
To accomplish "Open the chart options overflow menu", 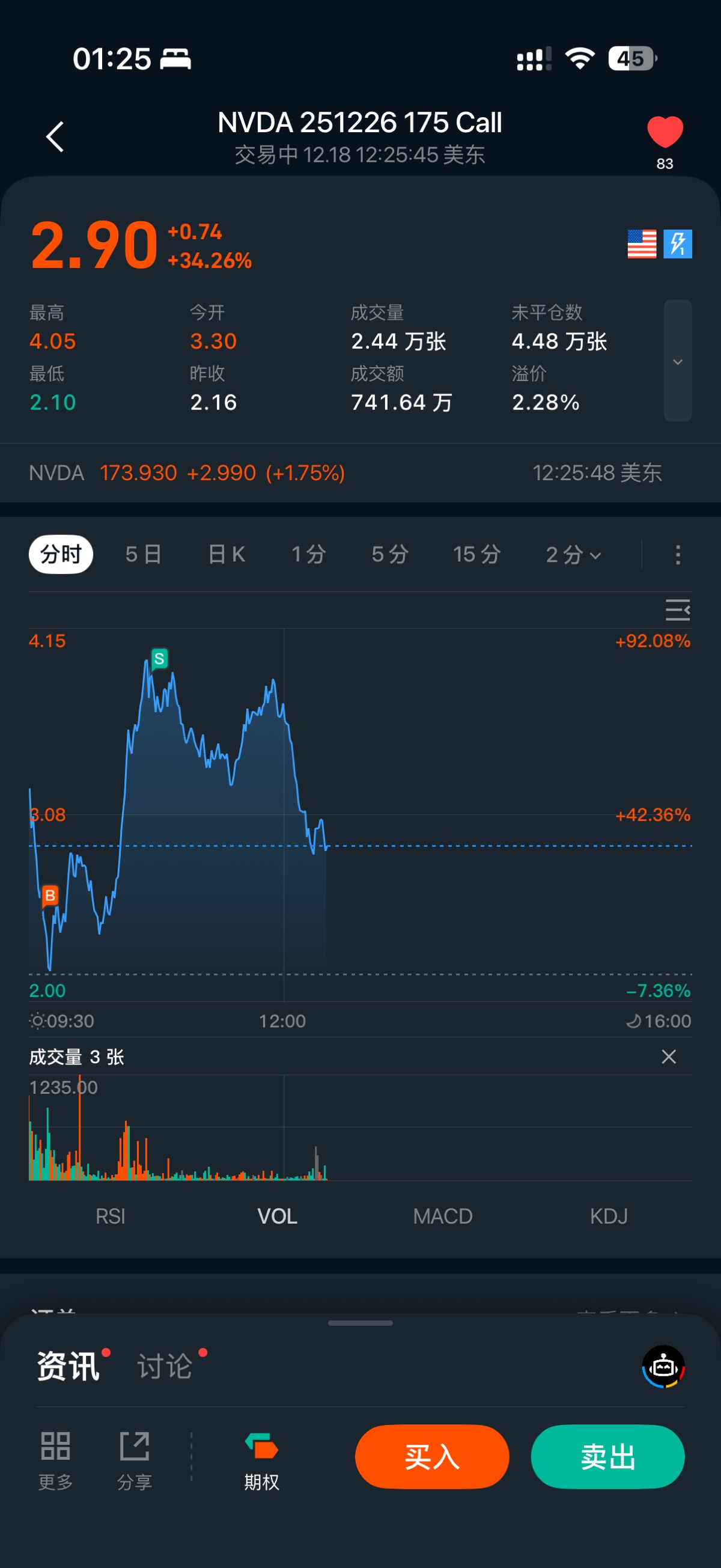I will (678, 555).
